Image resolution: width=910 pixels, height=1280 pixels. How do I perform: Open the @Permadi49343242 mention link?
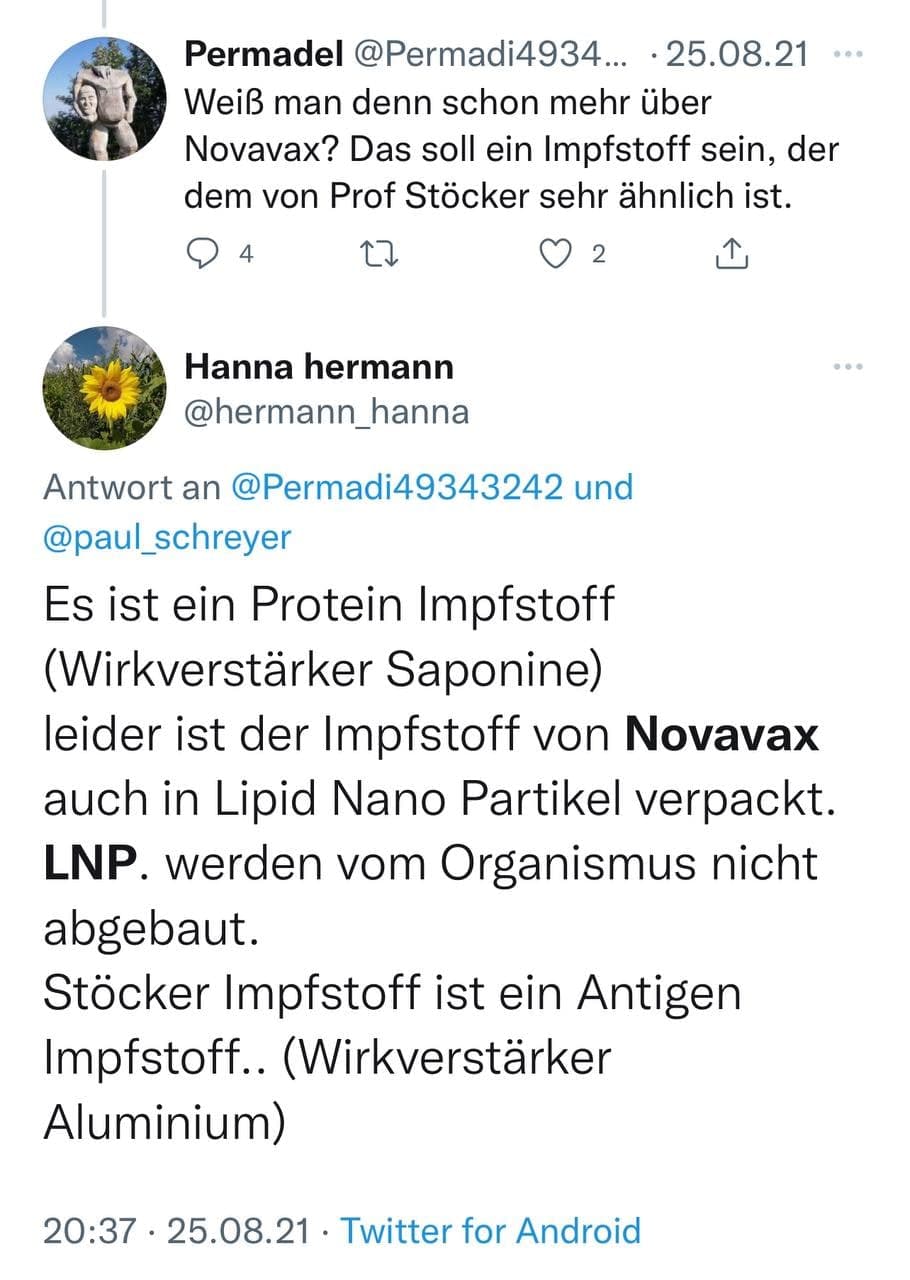coord(396,487)
